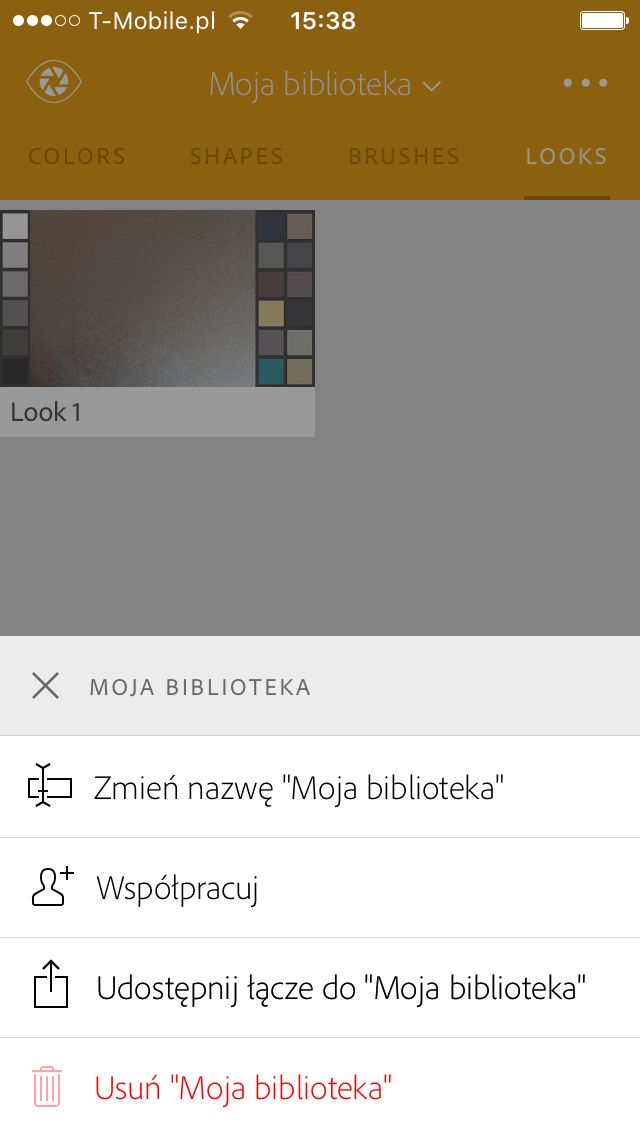Switch to the SHAPES tab

(x=236, y=156)
